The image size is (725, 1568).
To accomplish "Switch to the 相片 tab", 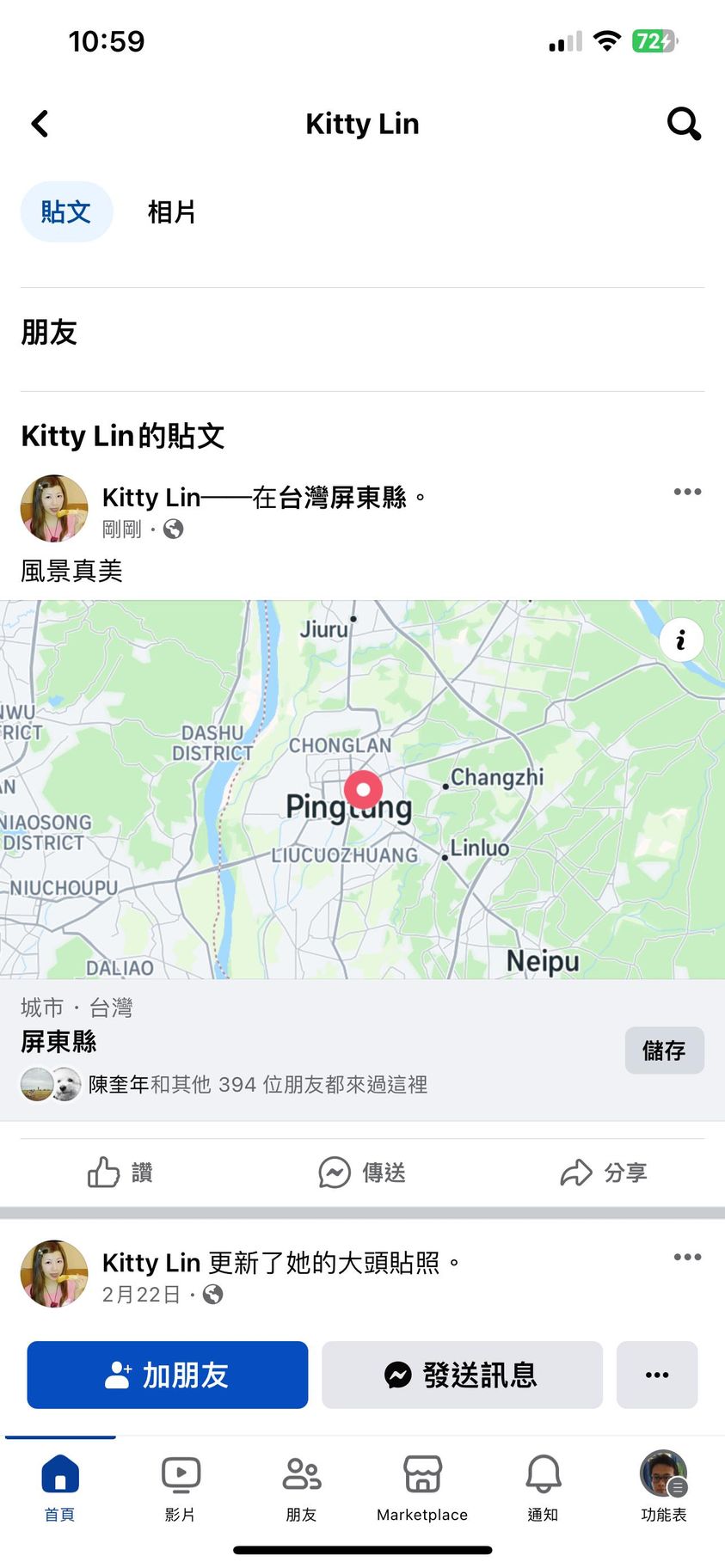I will (x=171, y=211).
